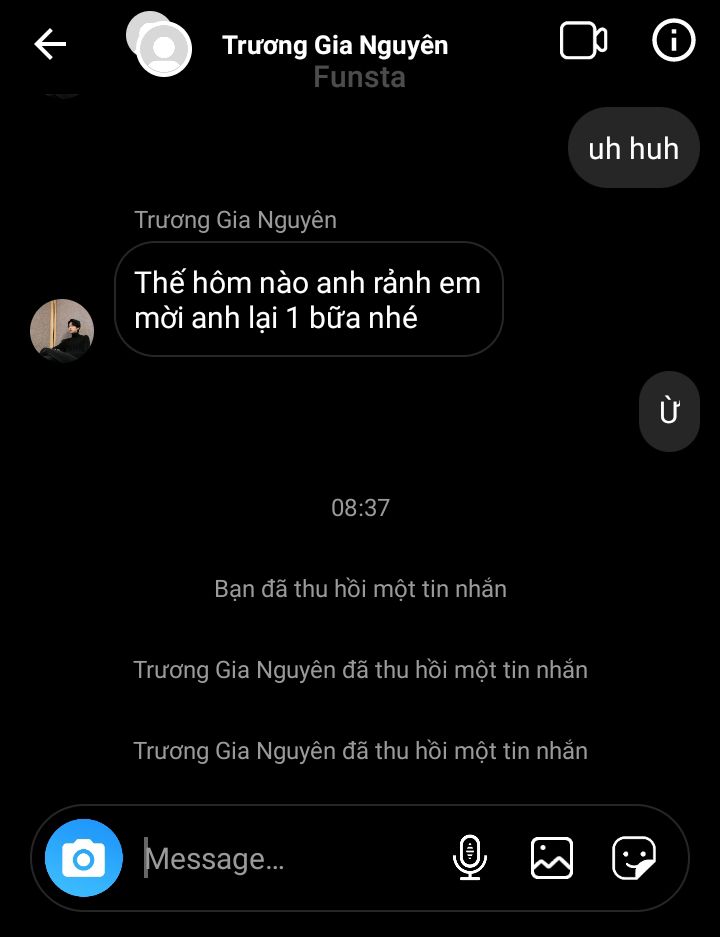
Task: Record a voice message with the microphone
Action: point(469,858)
